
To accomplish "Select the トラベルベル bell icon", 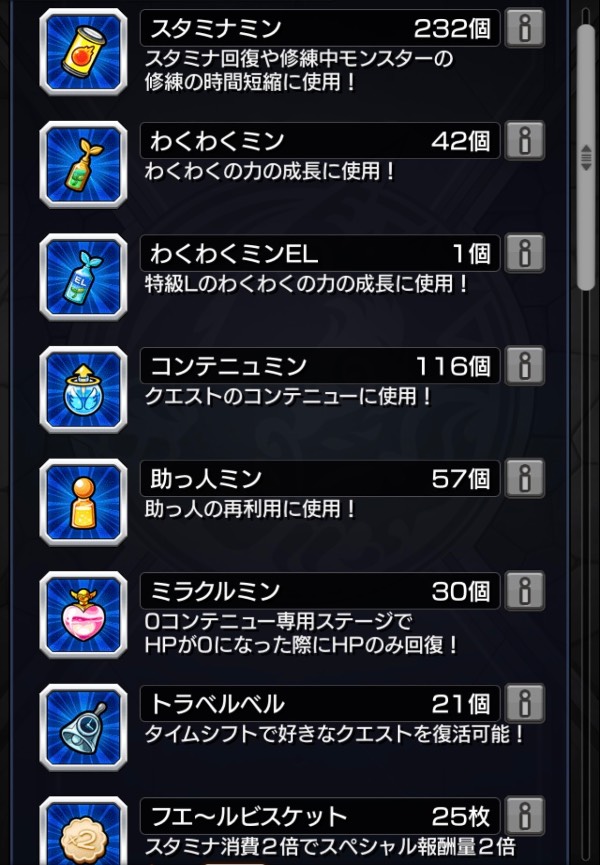I will pos(83,727).
